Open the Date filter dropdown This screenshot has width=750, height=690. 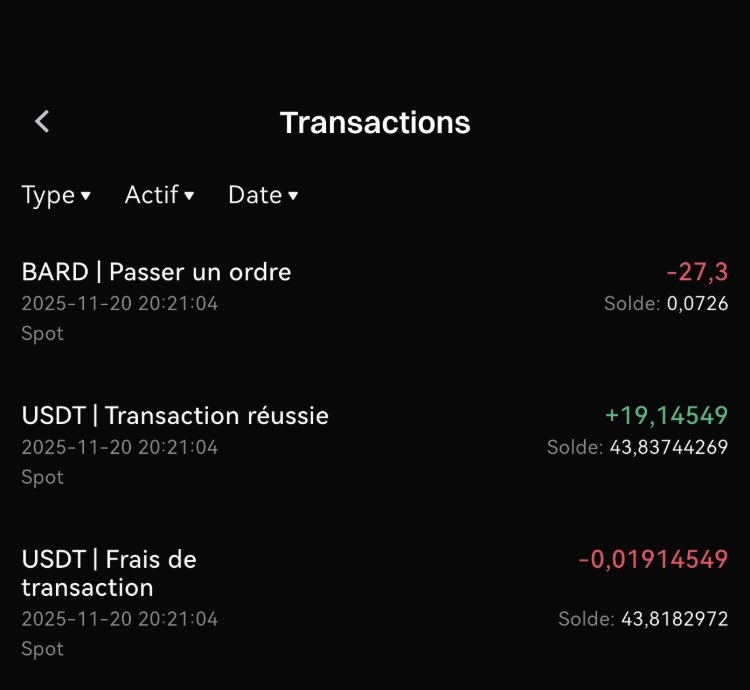[x=263, y=195]
